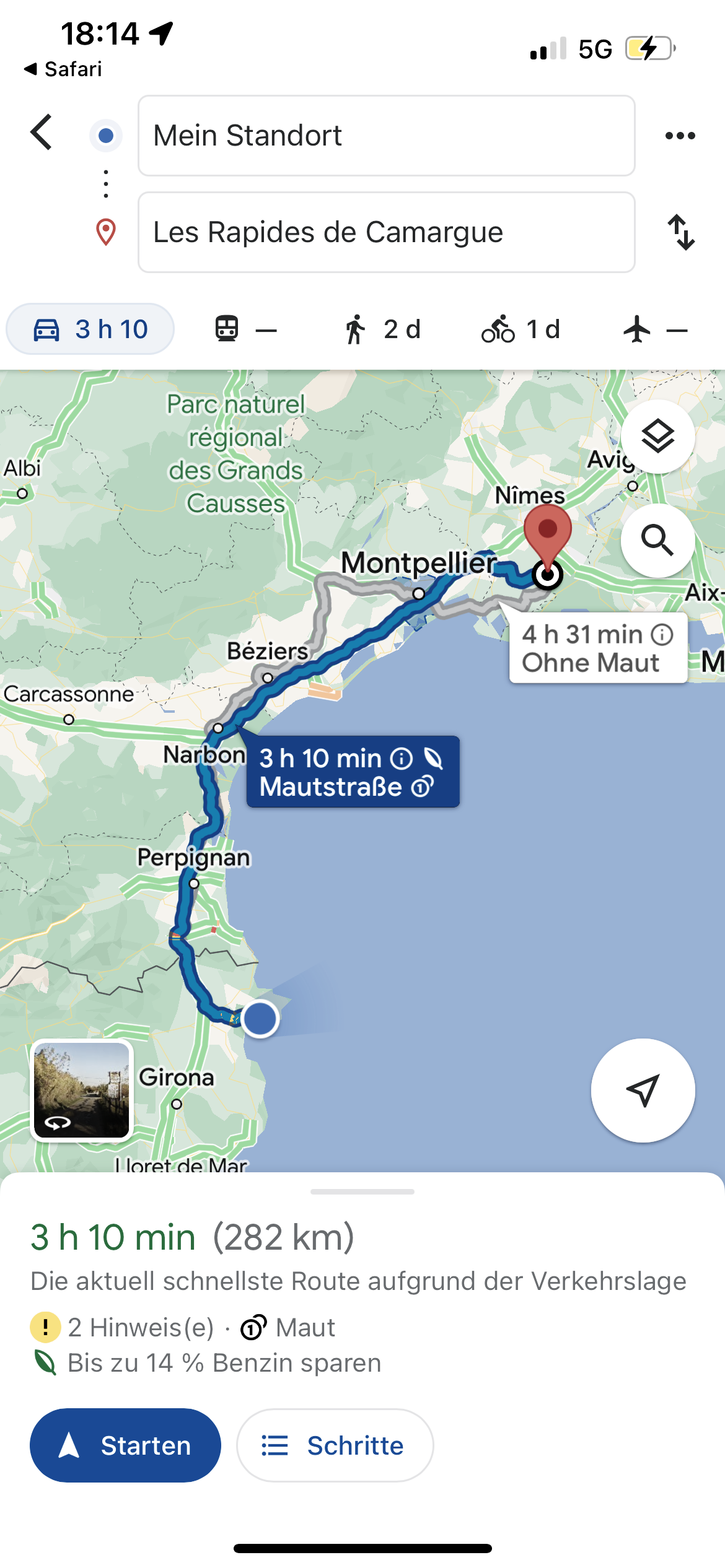Open the three-dot overflow menu
Viewport: 725px width, 1568px height.
tap(680, 136)
